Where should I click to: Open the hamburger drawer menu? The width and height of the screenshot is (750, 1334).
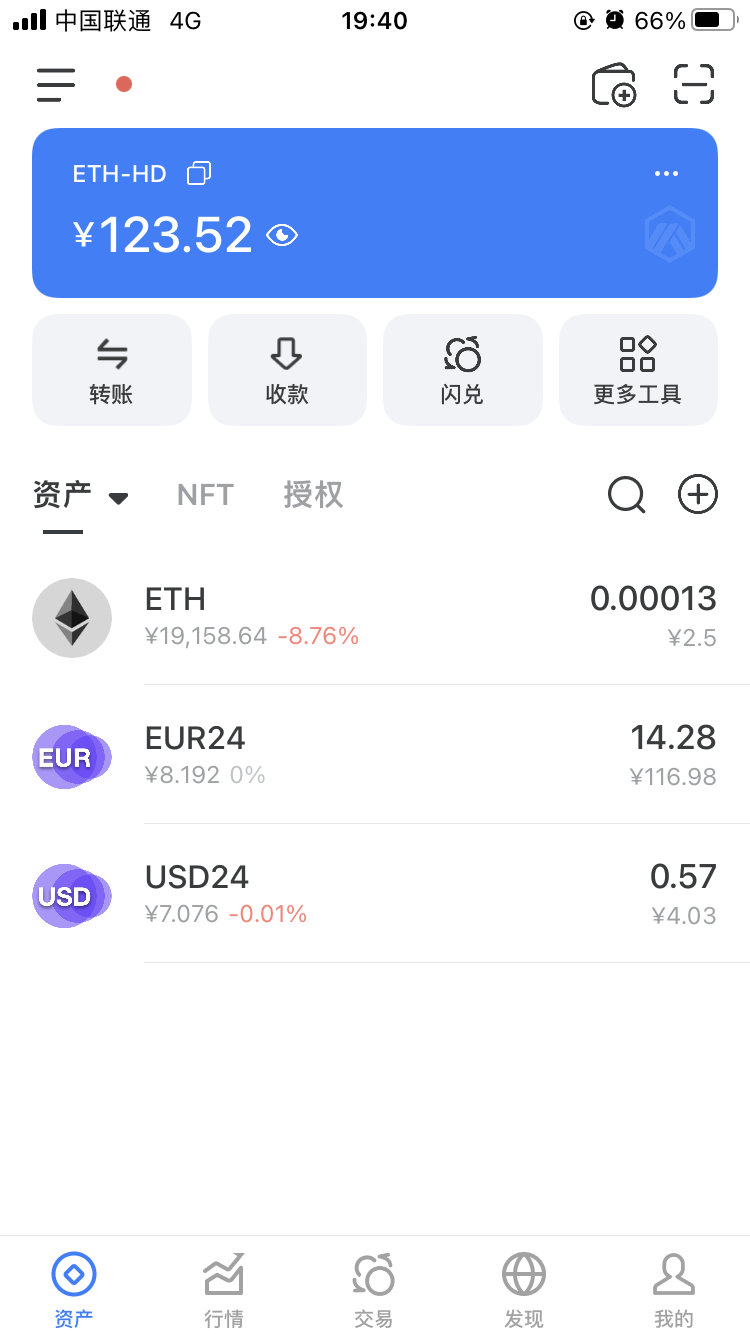[x=56, y=85]
